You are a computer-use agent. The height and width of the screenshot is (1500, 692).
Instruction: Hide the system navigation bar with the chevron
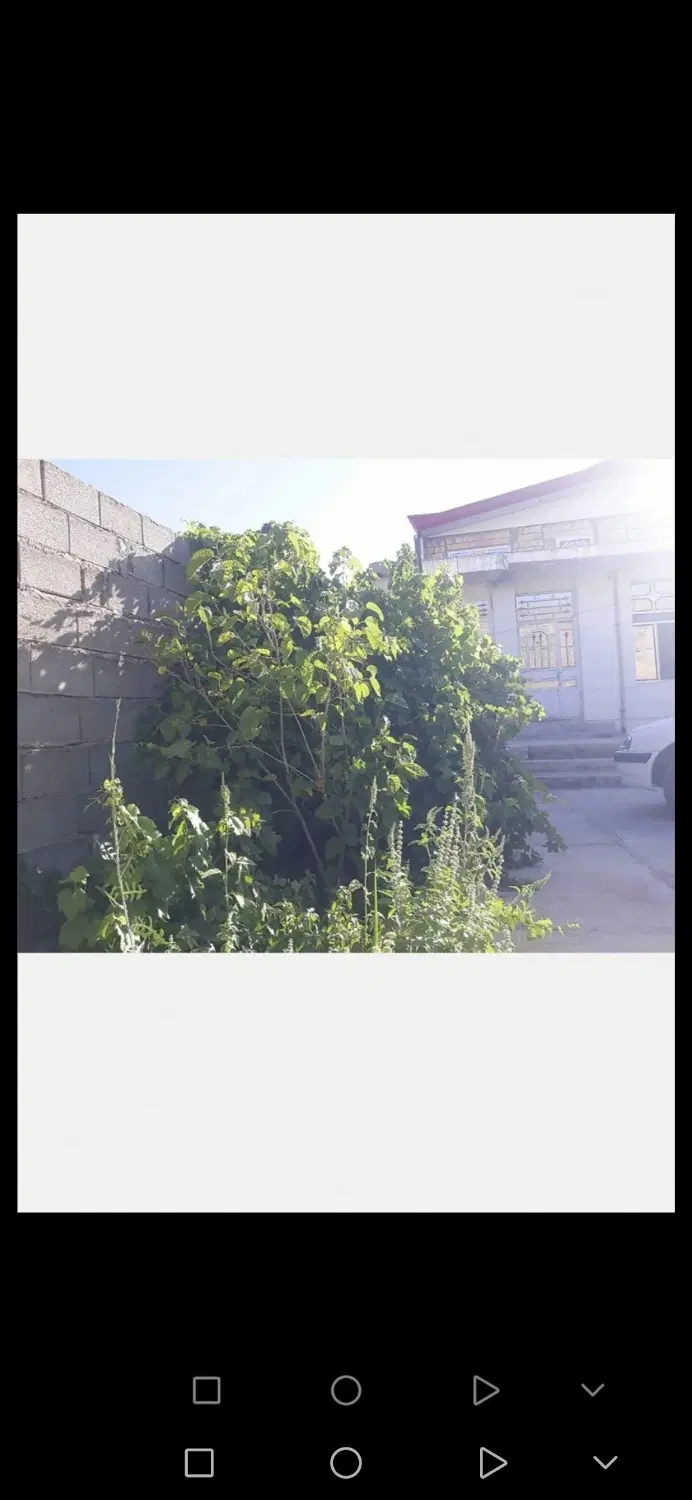[605, 1463]
